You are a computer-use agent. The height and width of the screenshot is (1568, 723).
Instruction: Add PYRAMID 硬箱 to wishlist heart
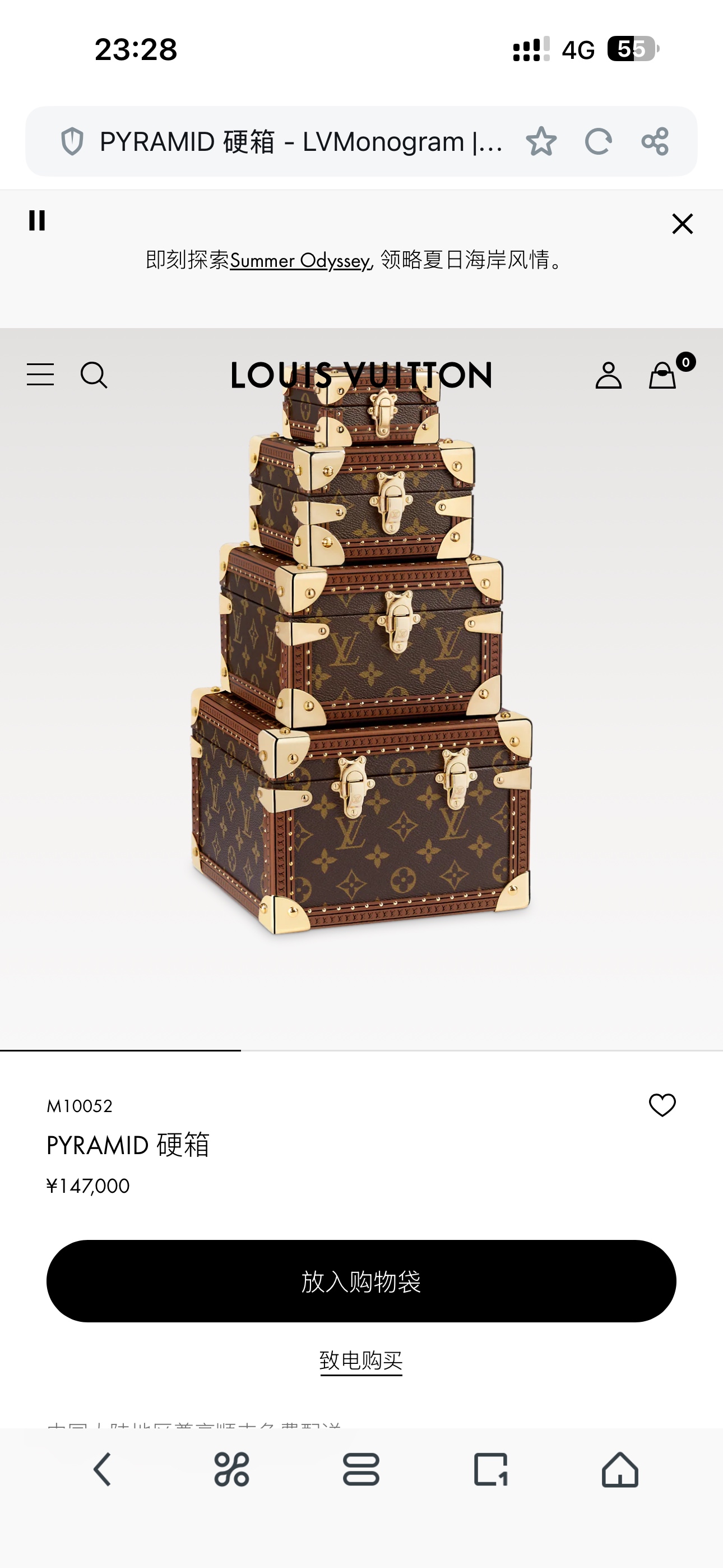pos(662,1105)
